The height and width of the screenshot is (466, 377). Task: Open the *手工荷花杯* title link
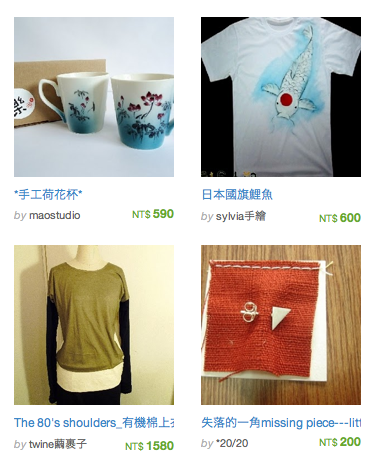[x=48, y=194]
